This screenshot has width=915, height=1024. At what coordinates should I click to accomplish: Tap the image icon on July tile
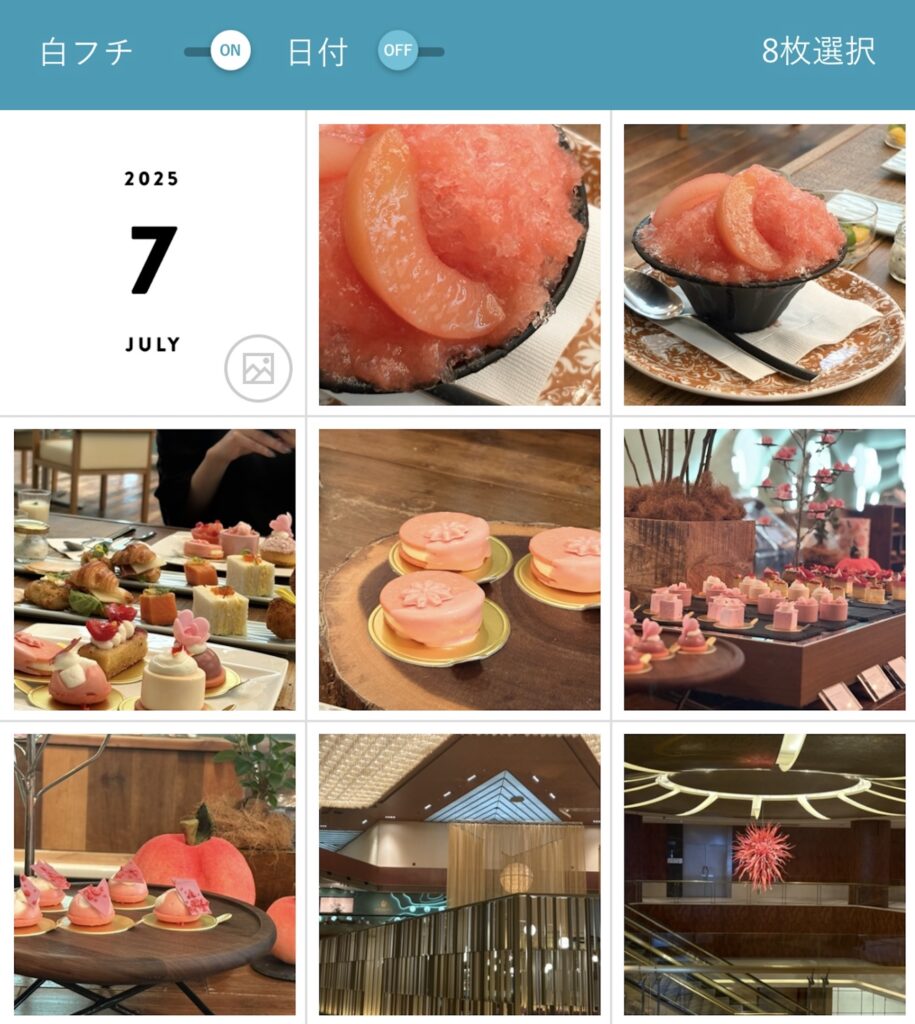[x=258, y=369]
